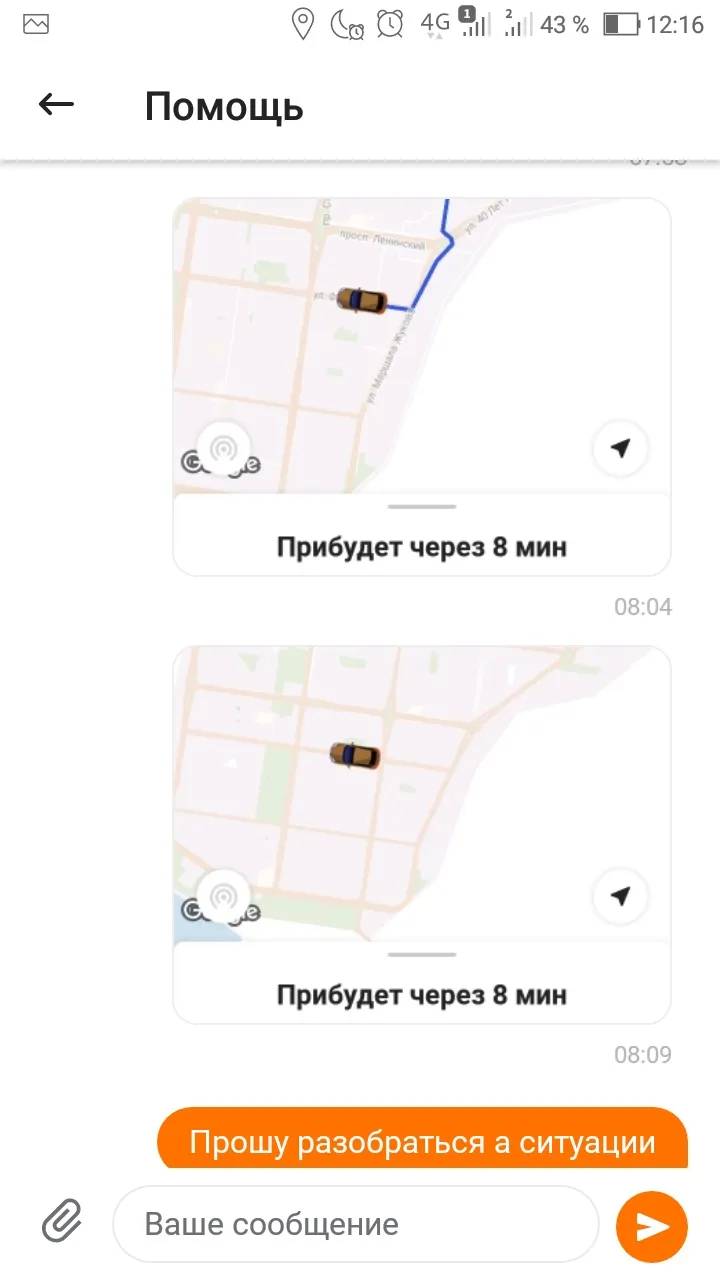Open the map screenshot sent at 08:04
Viewport: 720px width, 1280px height.
coord(421,387)
